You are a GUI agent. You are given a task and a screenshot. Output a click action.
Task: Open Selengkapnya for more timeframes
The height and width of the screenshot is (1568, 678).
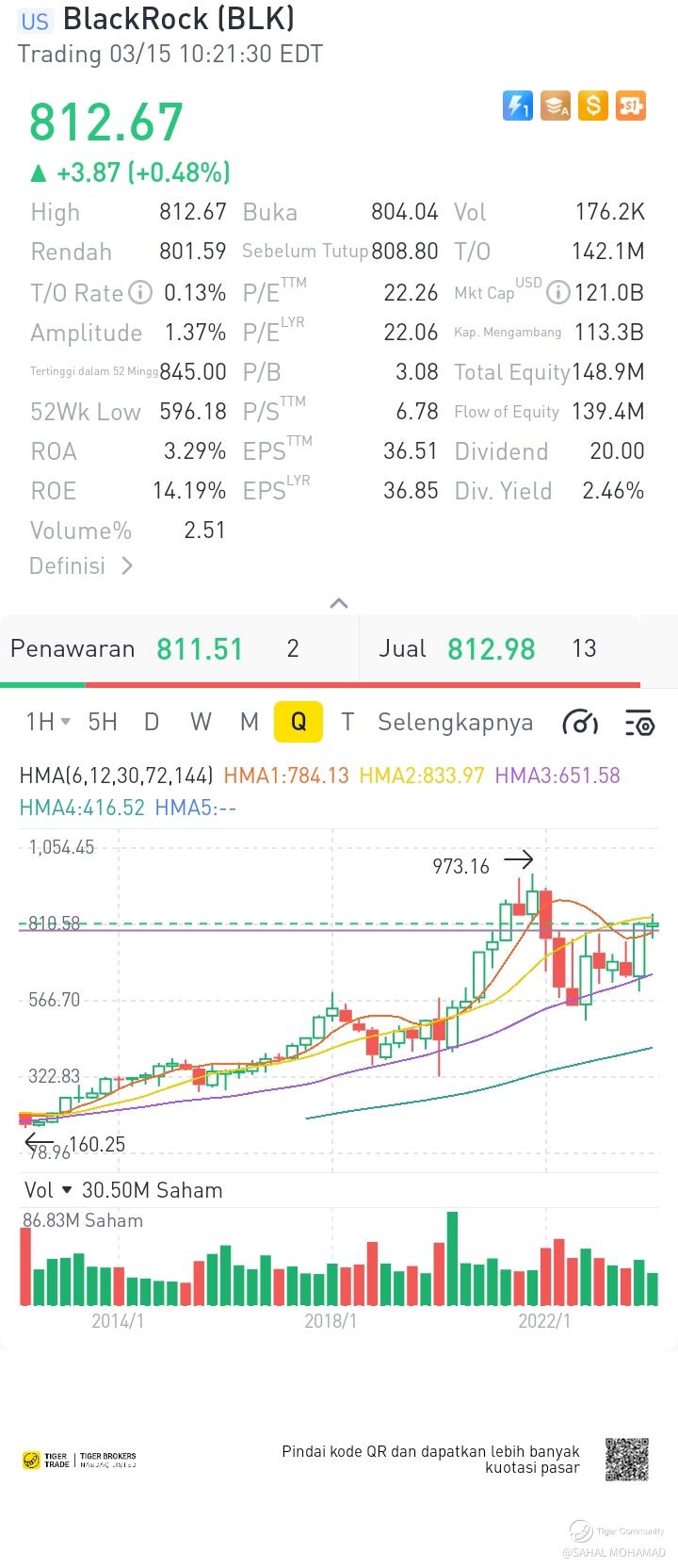[x=455, y=722]
